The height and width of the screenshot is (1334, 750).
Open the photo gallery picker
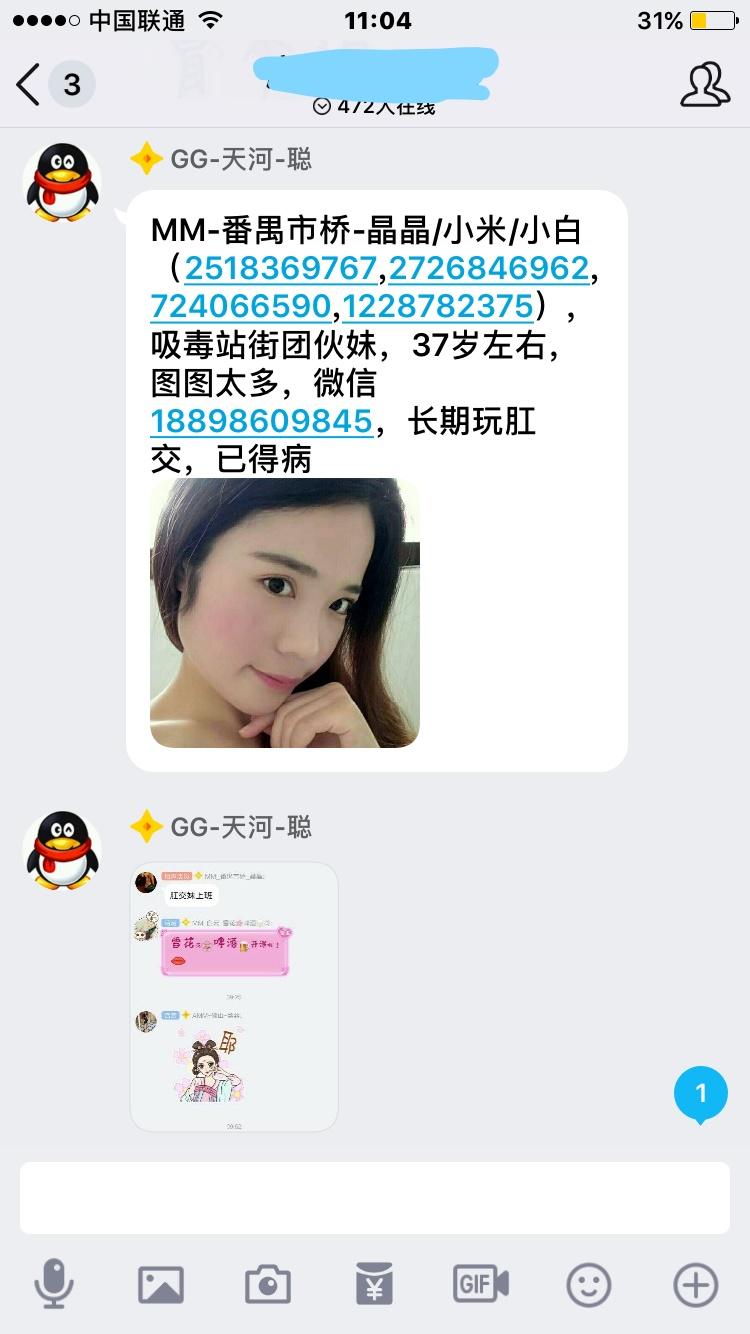(x=160, y=1284)
